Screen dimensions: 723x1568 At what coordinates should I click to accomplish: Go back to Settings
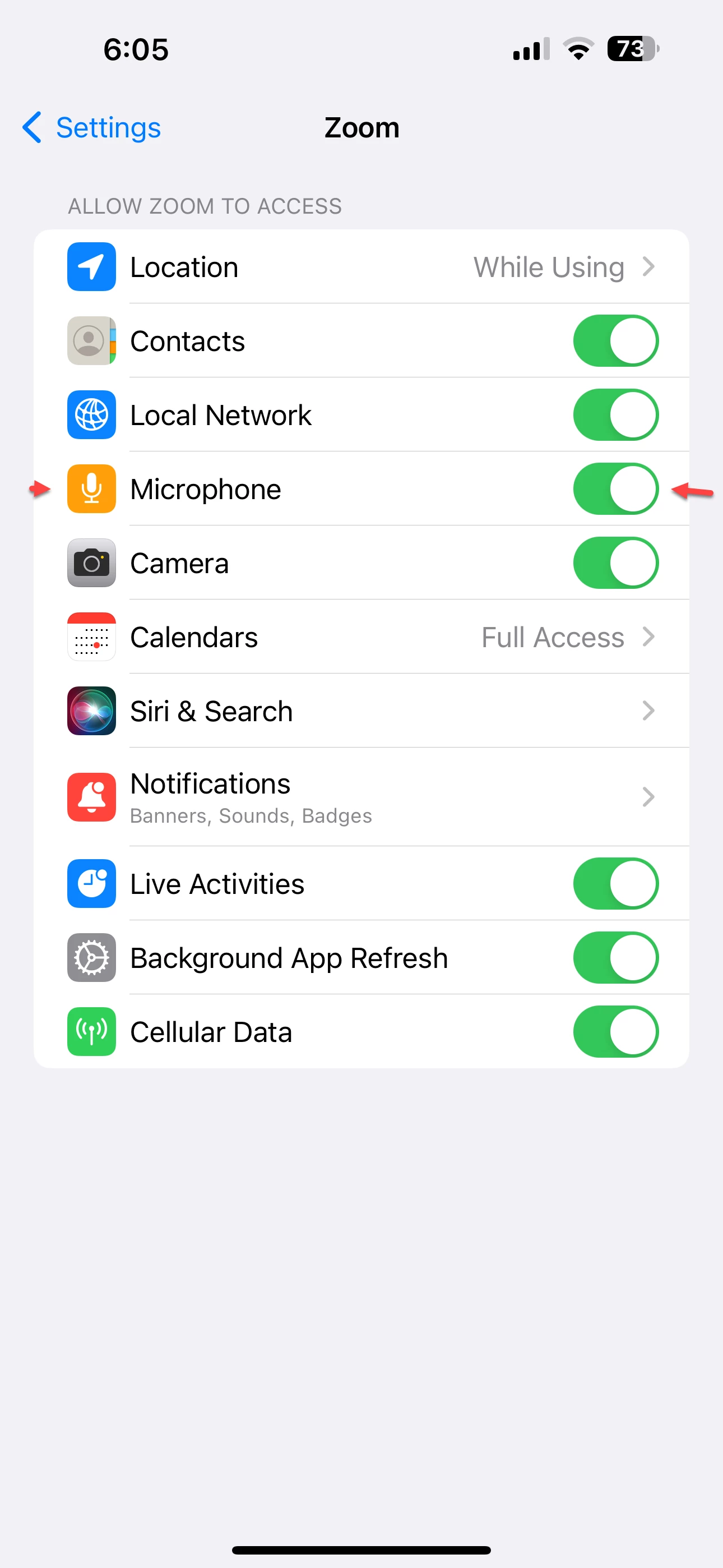pos(92,128)
